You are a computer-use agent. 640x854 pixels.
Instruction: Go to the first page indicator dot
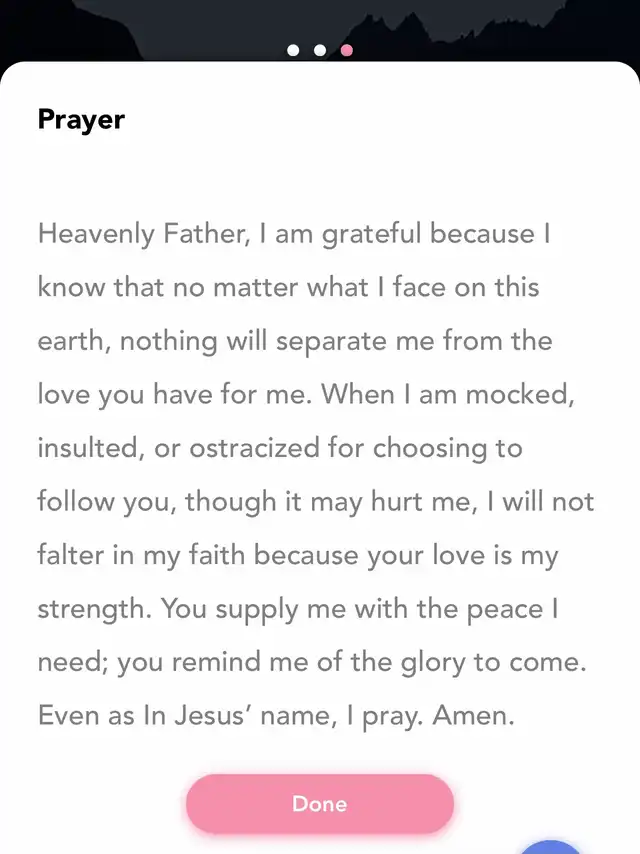293,50
